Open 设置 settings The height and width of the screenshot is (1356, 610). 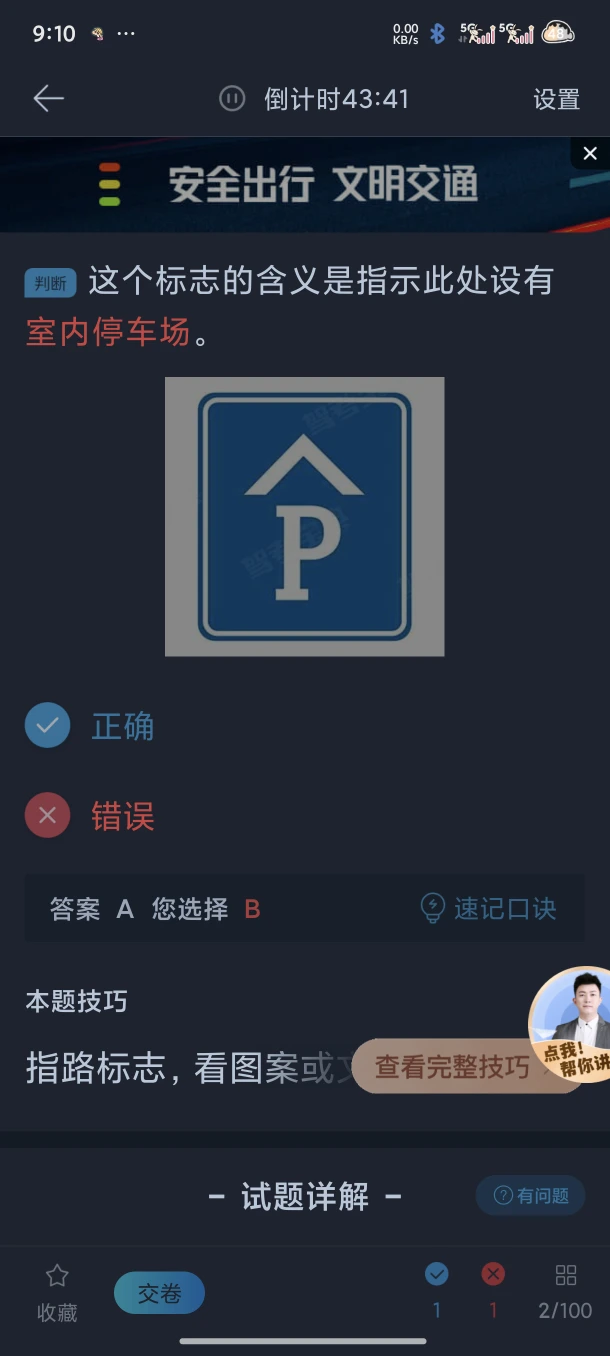(556, 99)
